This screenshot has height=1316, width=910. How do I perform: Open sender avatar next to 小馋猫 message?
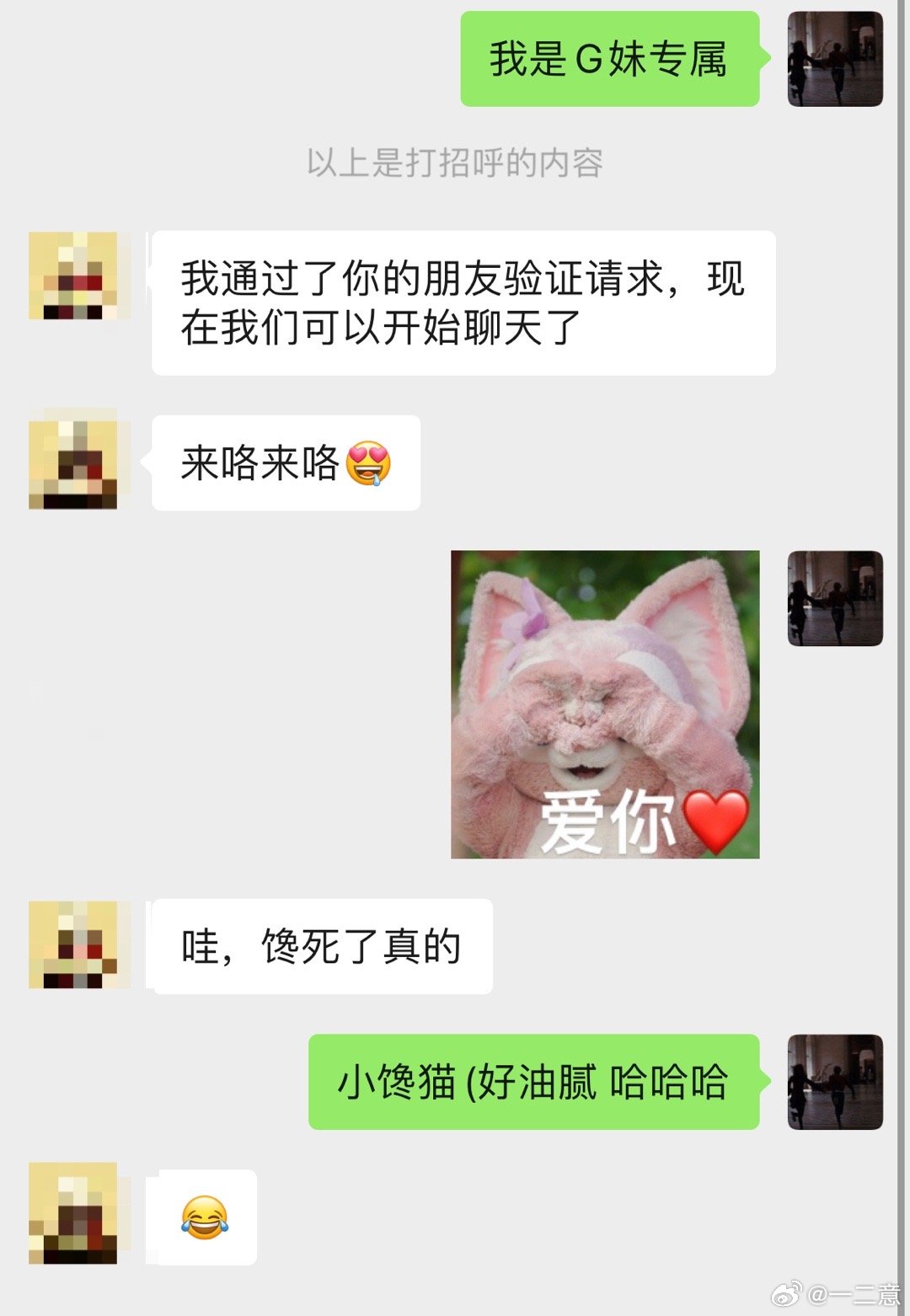pos(835,1082)
